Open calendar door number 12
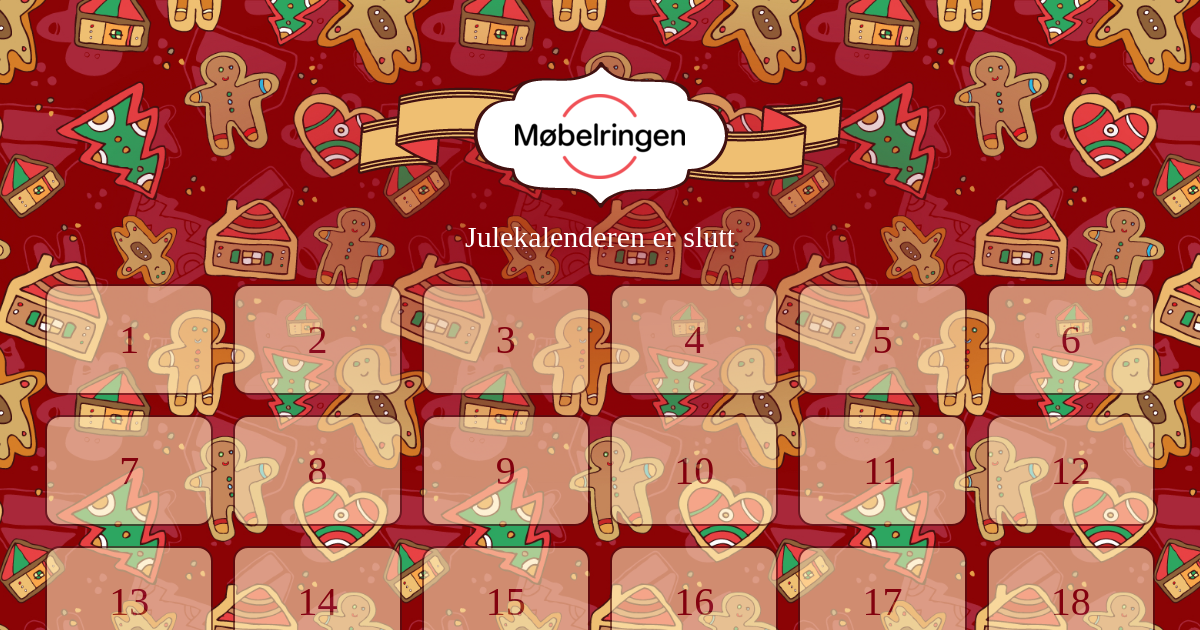Viewport: 1200px width, 630px height. tap(1071, 471)
